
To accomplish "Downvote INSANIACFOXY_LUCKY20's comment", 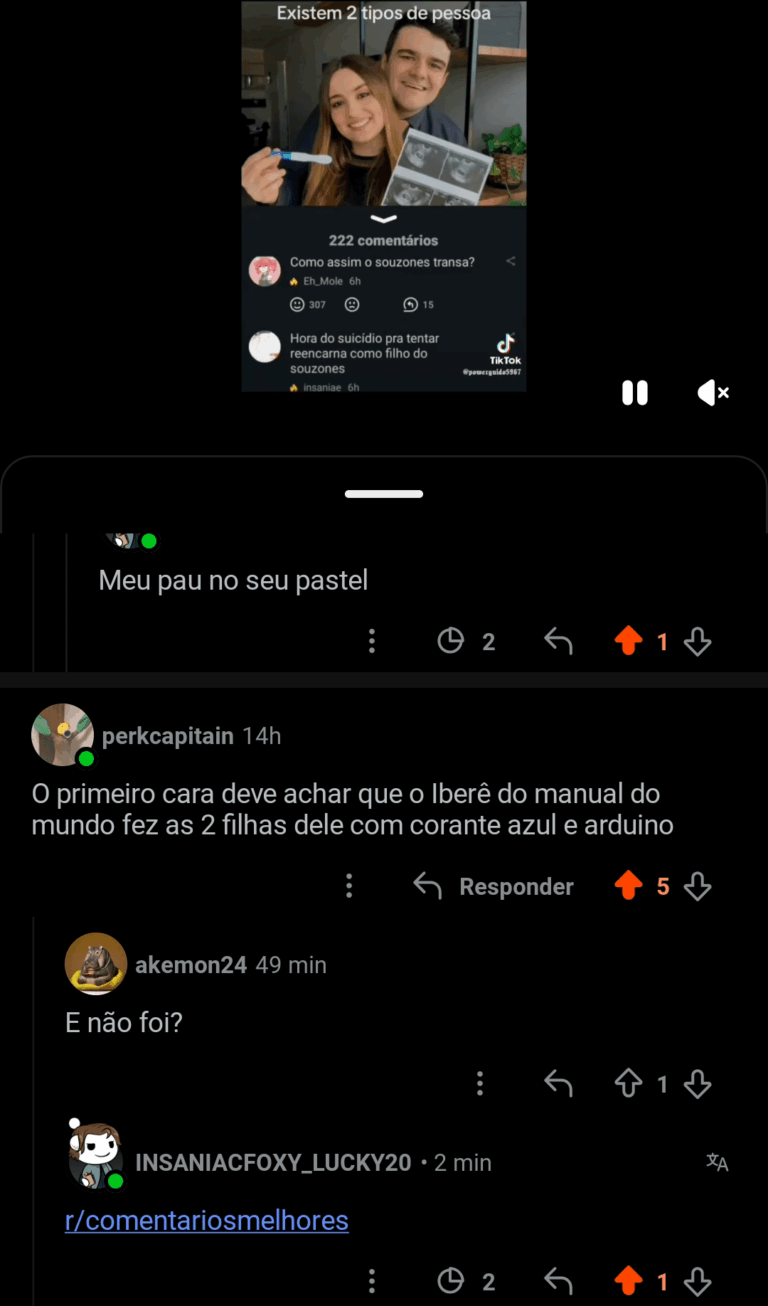I will (x=698, y=1281).
